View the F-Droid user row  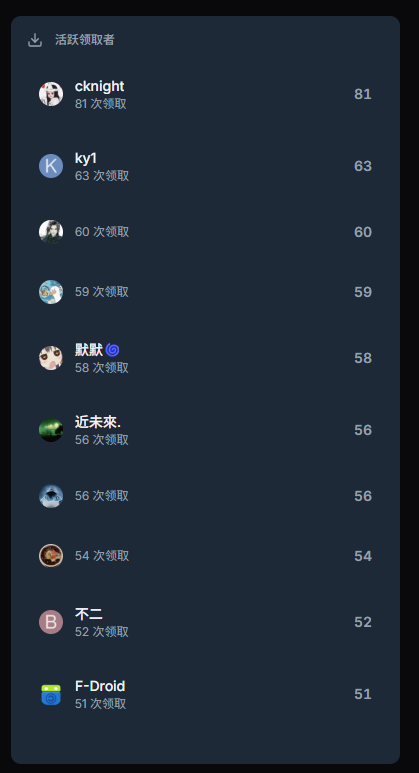point(205,694)
